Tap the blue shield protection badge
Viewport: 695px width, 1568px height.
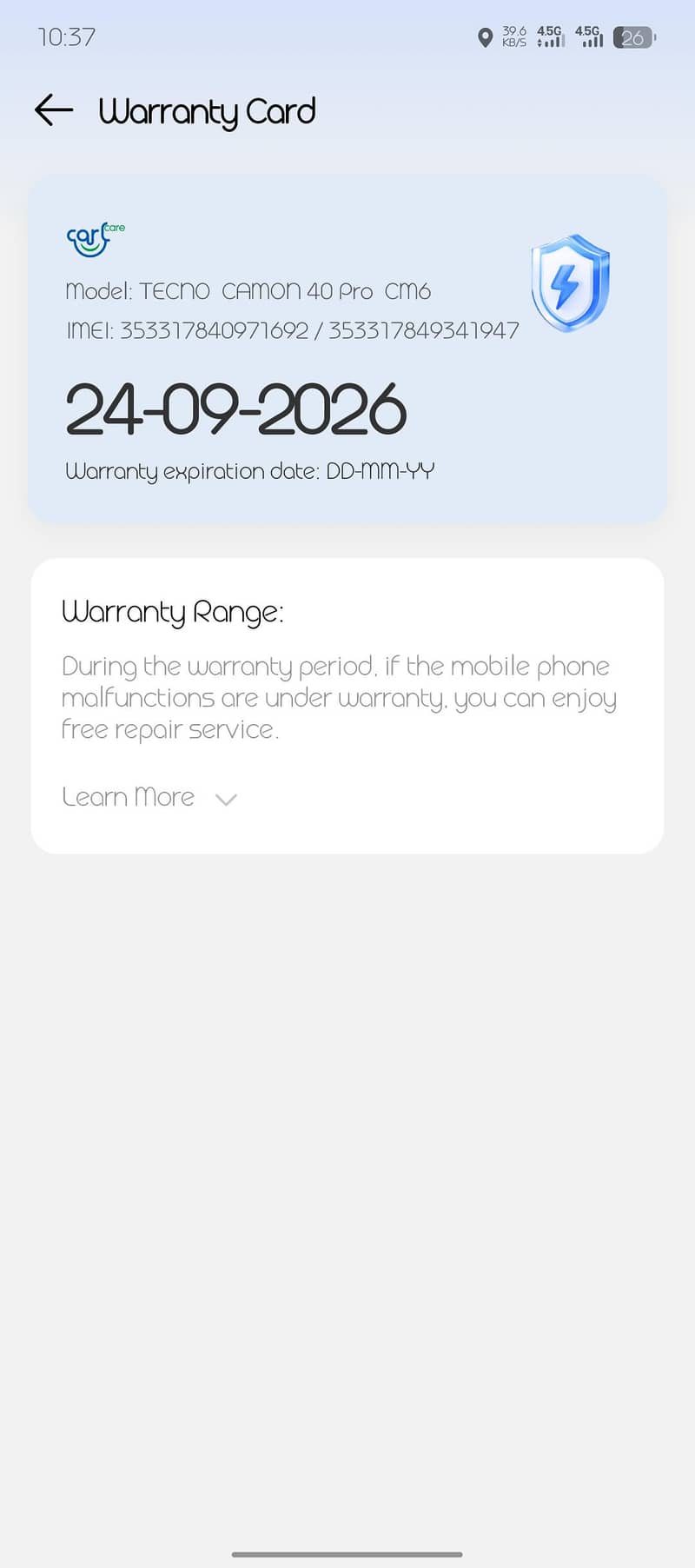[570, 280]
